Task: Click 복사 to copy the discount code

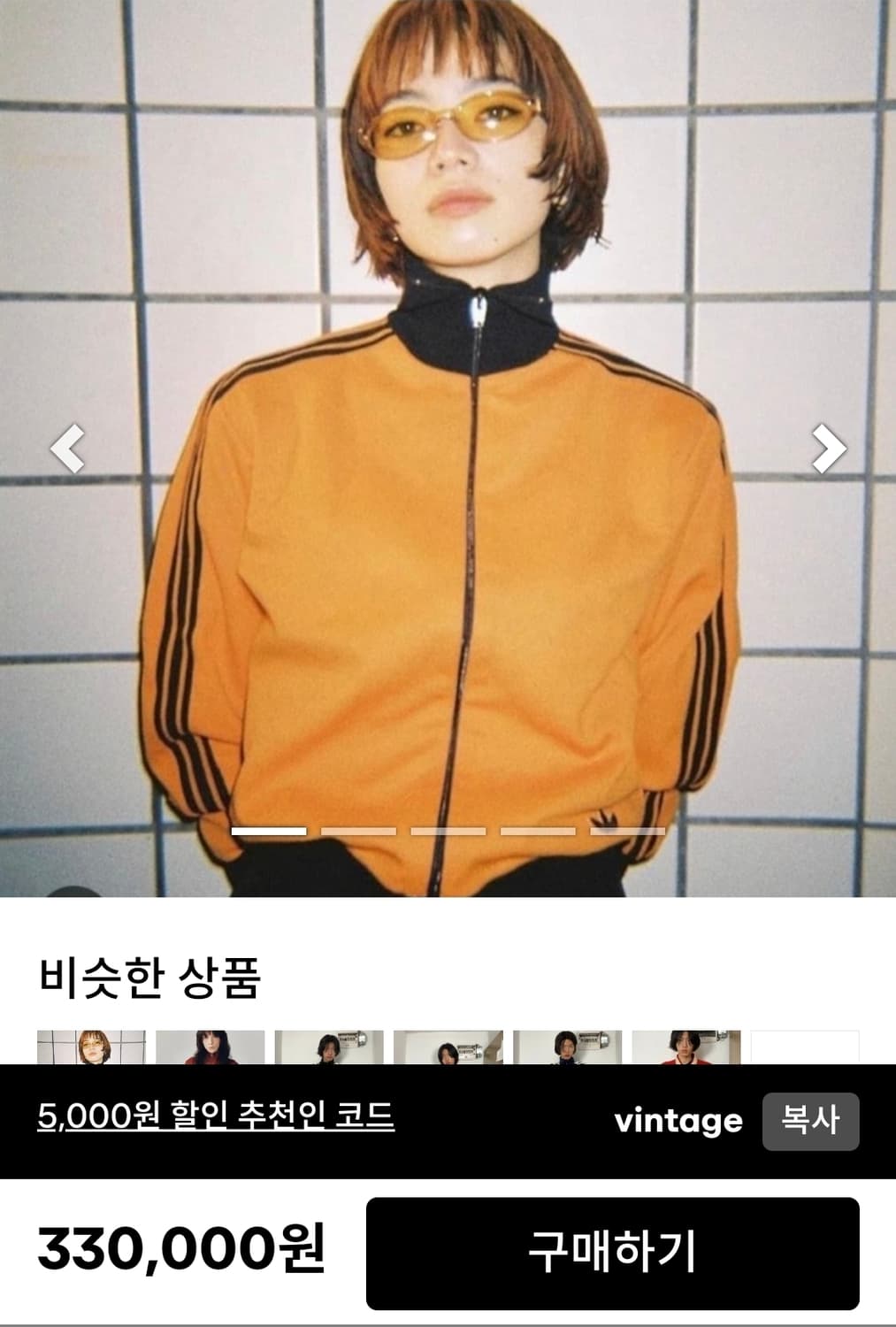Action: (x=811, y=1120)
